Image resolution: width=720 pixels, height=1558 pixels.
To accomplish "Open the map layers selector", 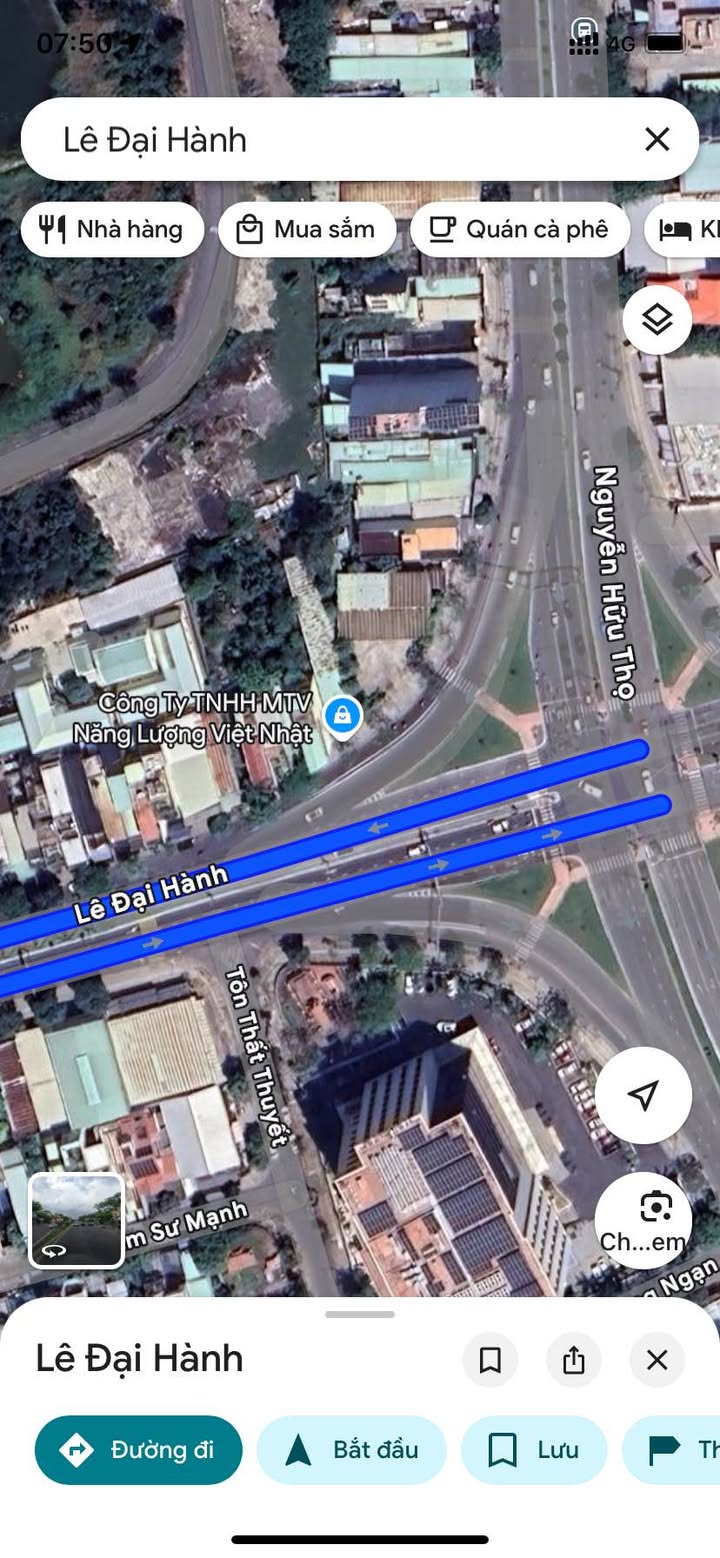I will 657,320.
